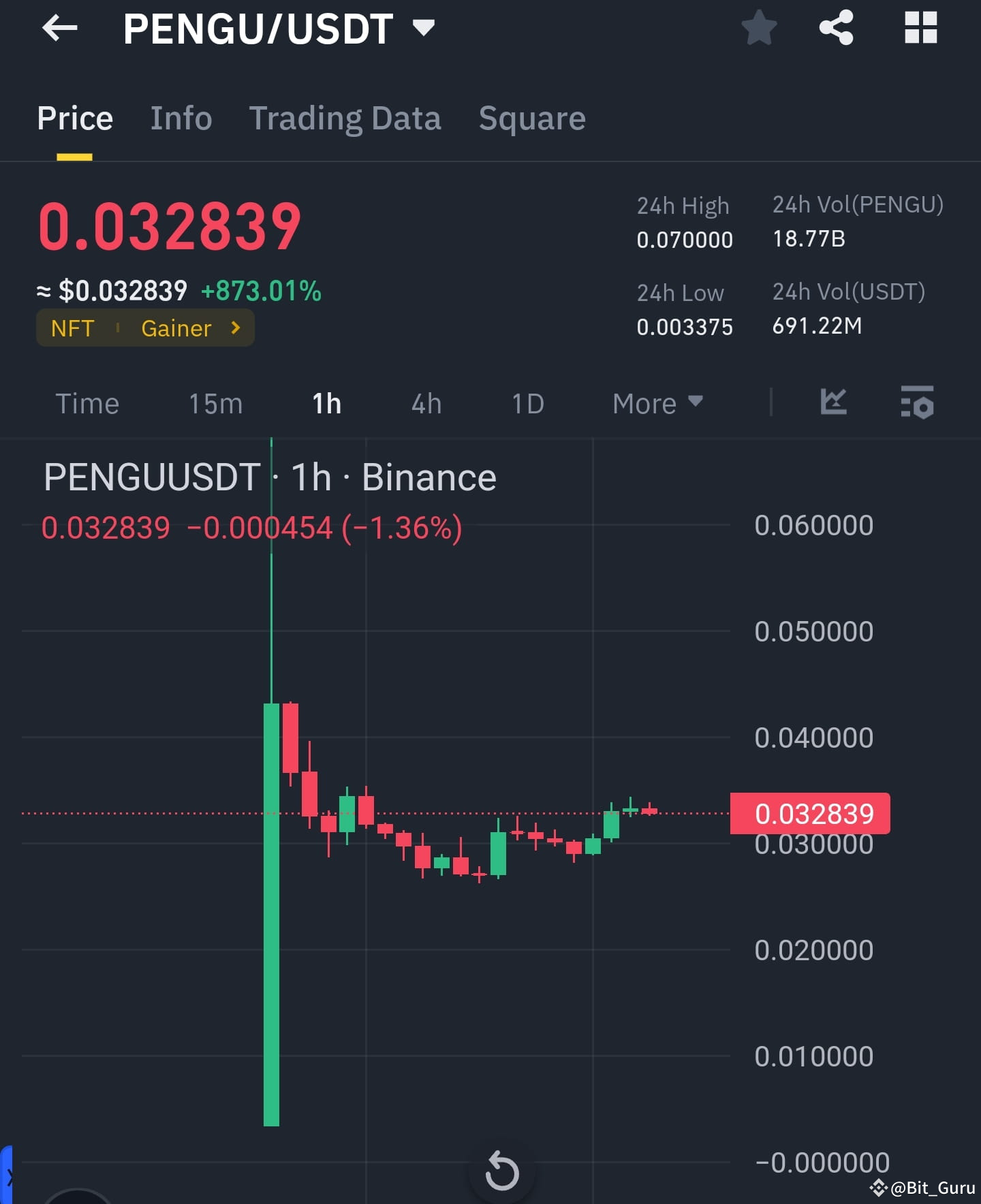The width and height of the screenshot is (981, 1204).
Task: Select the Info tab
Action: (181, 118)
